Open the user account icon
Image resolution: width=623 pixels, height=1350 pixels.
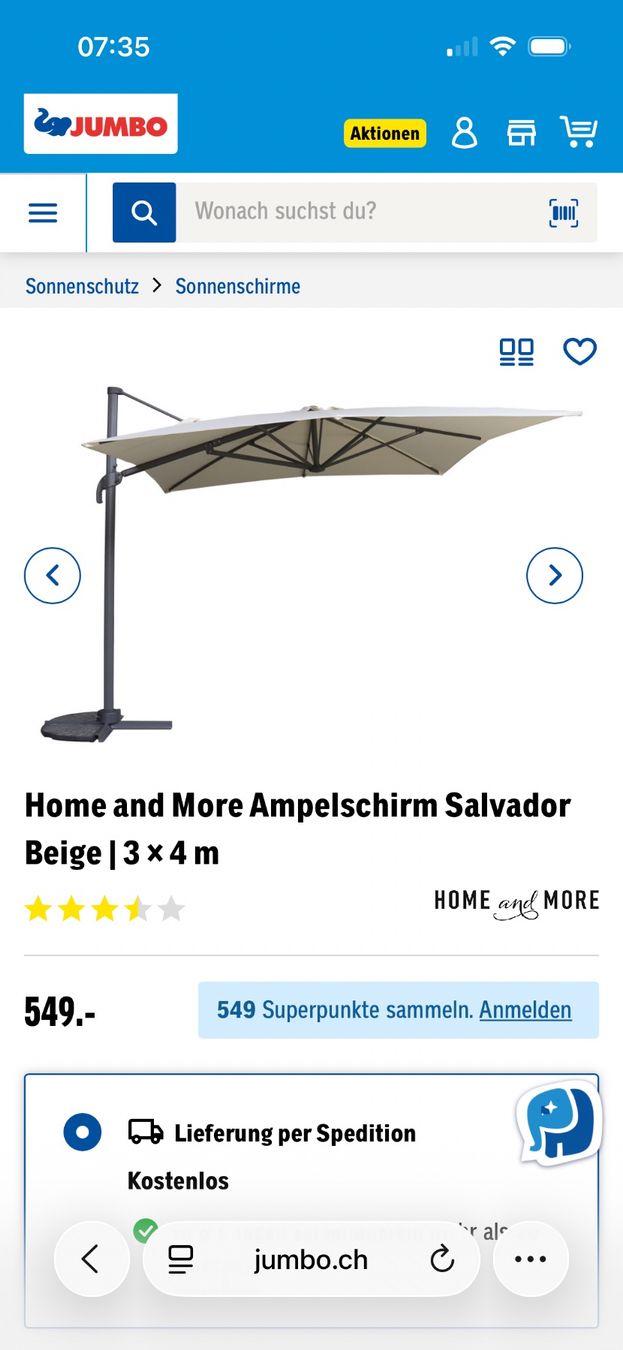click(x=464, y=132)
